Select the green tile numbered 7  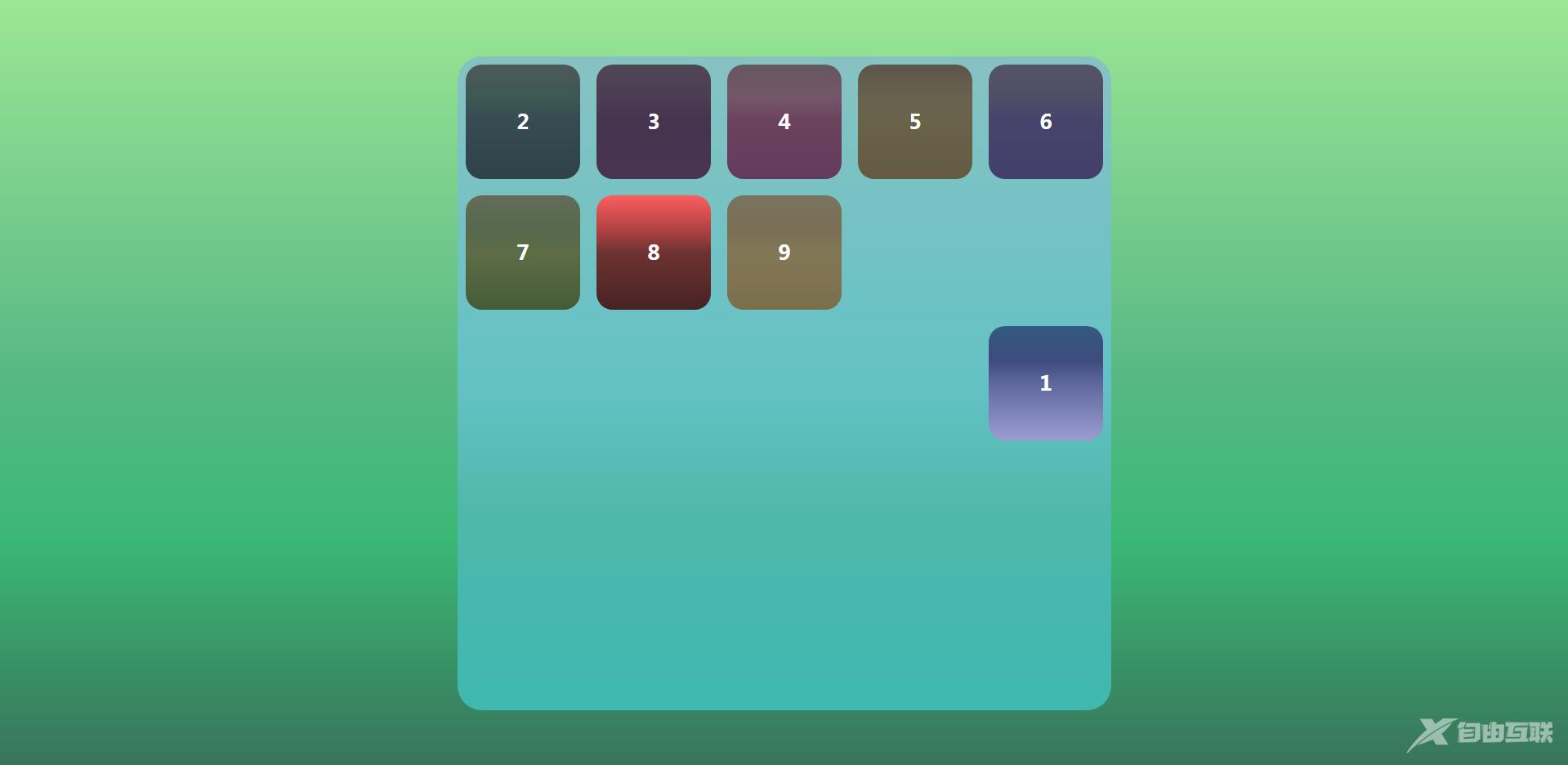tap(523, 253)
